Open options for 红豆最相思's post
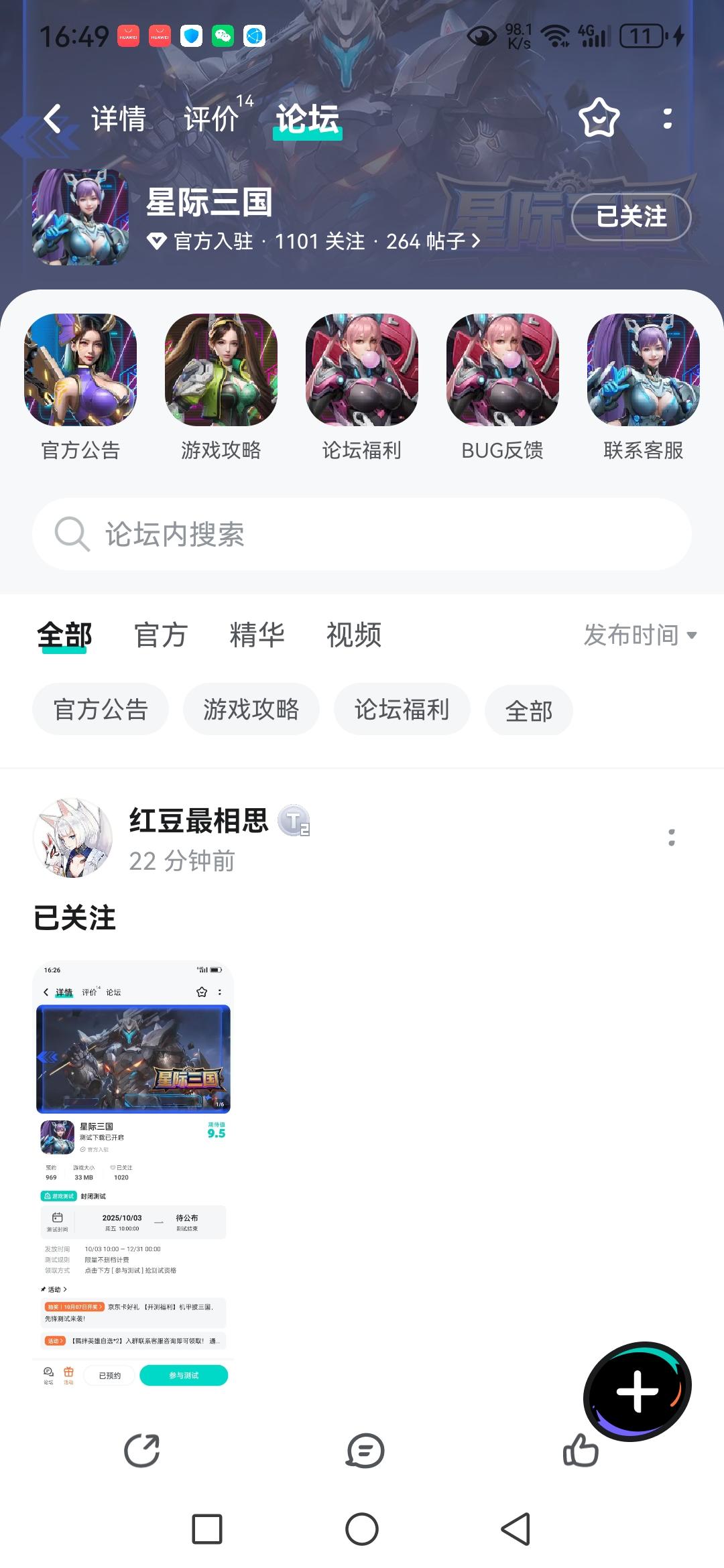 (671, 838)
